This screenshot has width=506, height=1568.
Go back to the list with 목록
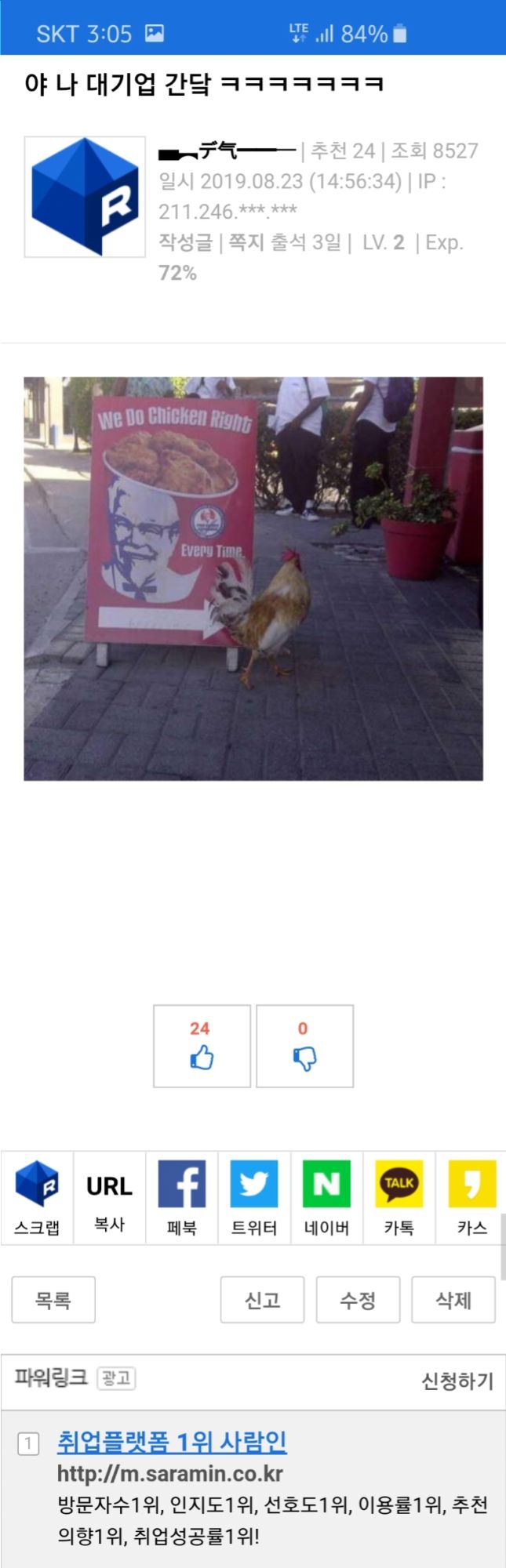click(x=53, y=1300)
